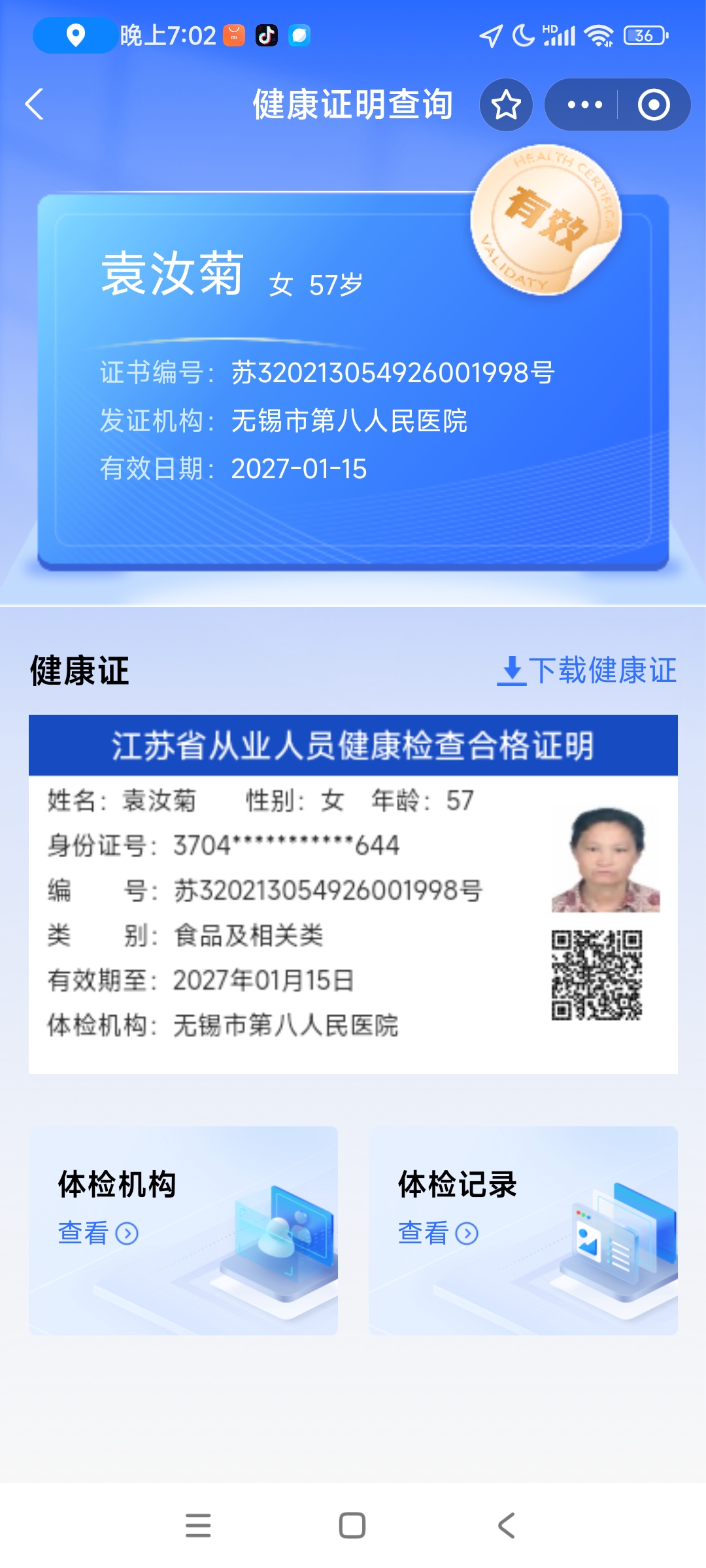View 体检记录 records

[438, 1233]
